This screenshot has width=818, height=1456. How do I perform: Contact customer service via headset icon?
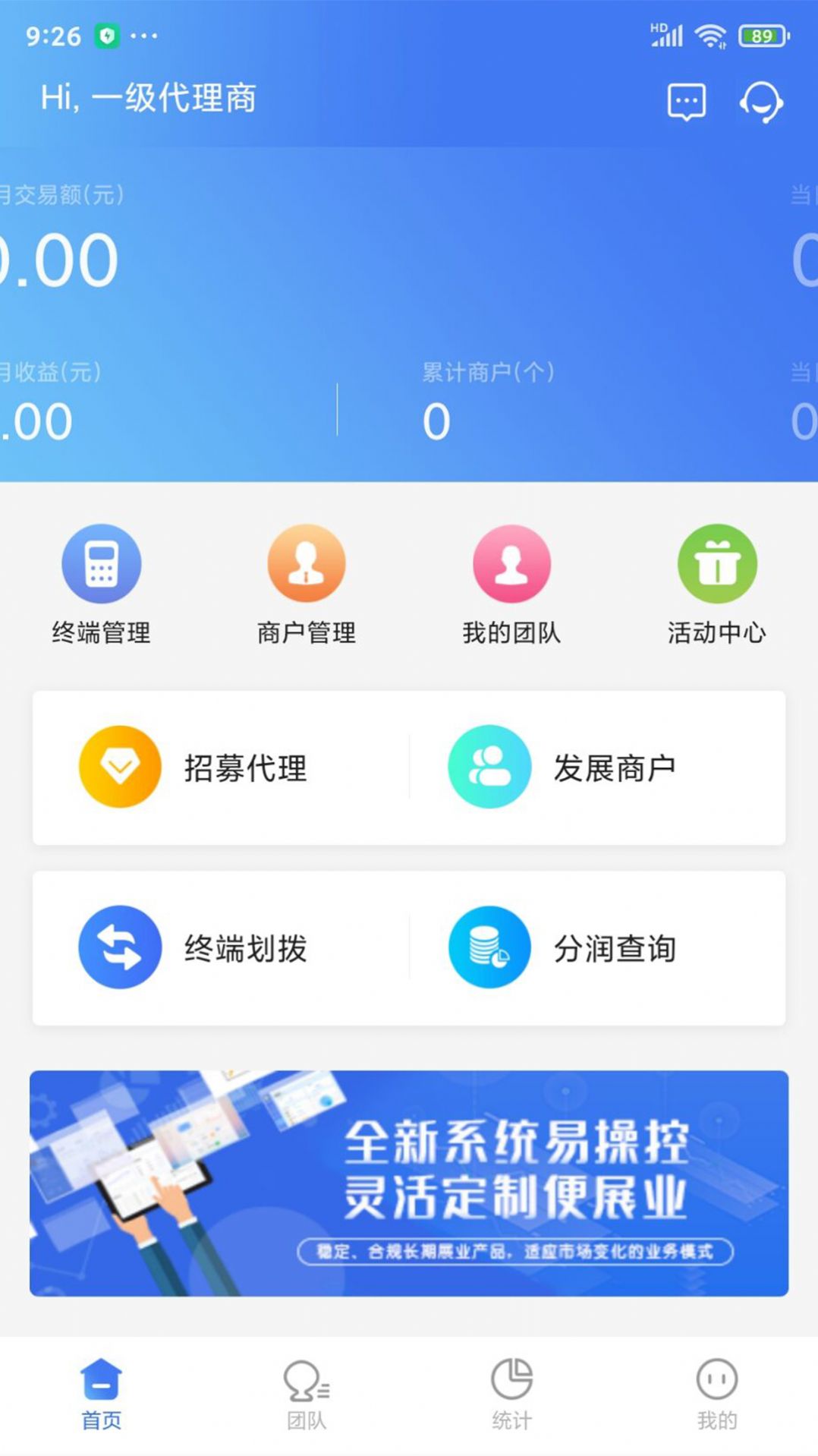tap(761, 101)
